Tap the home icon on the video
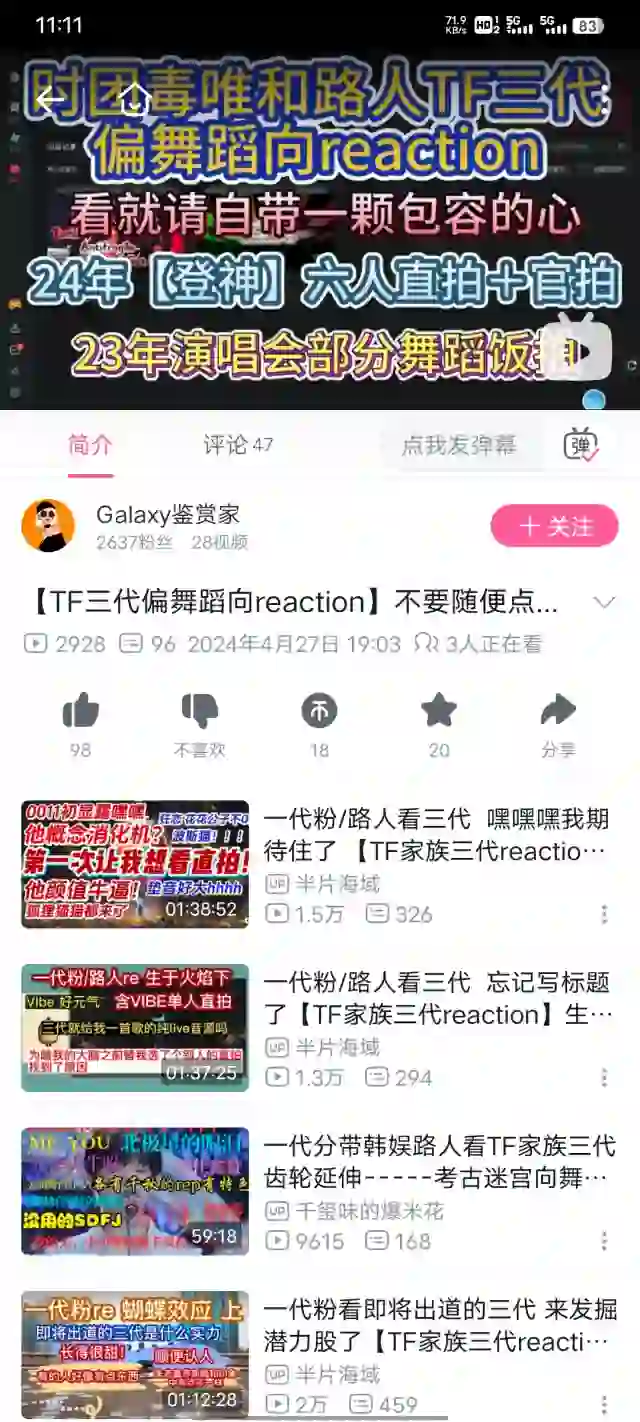Viewport: 640px width, 1422px height. (134, 99)
